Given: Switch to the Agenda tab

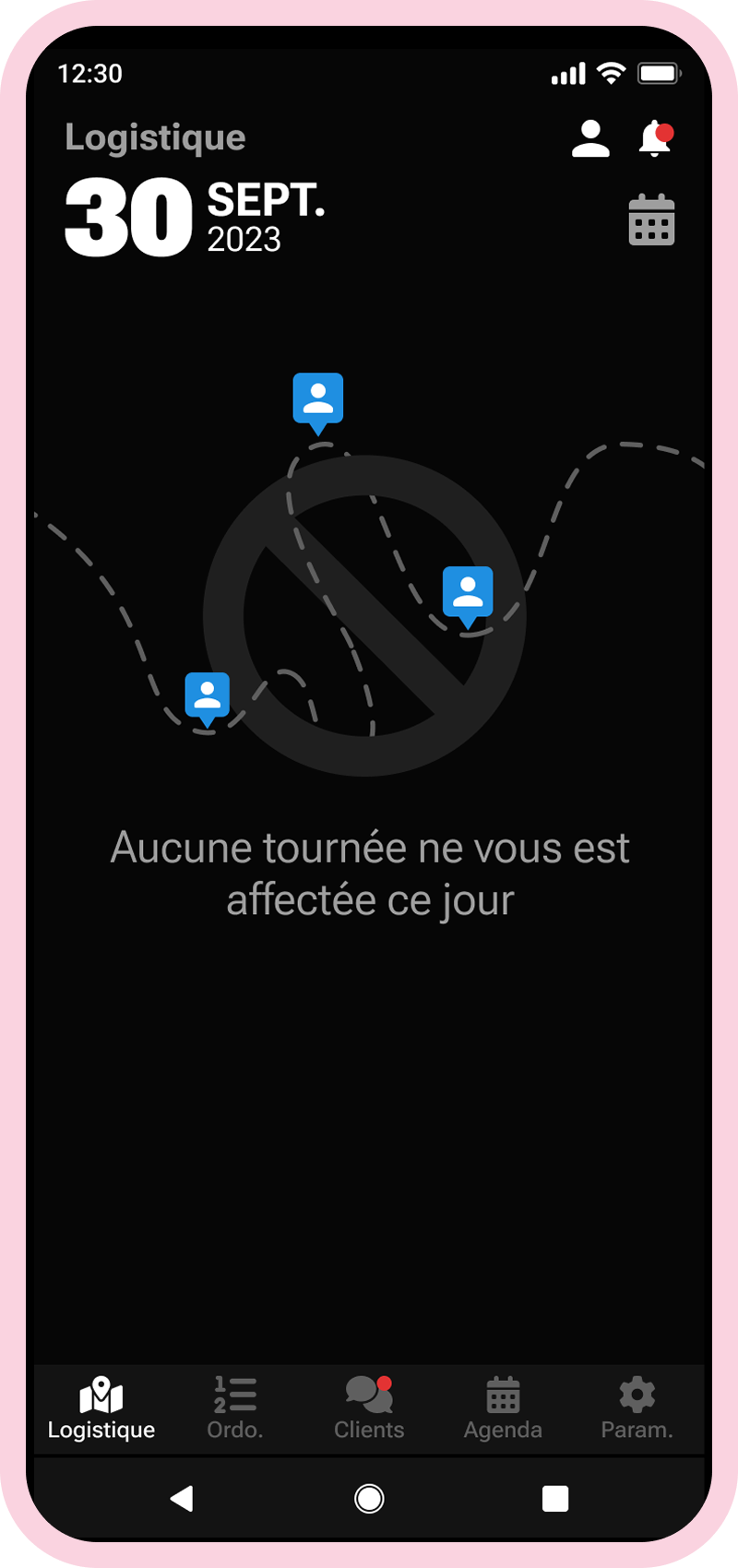Looking at the screenshot, I should [x=503, y=1408].
